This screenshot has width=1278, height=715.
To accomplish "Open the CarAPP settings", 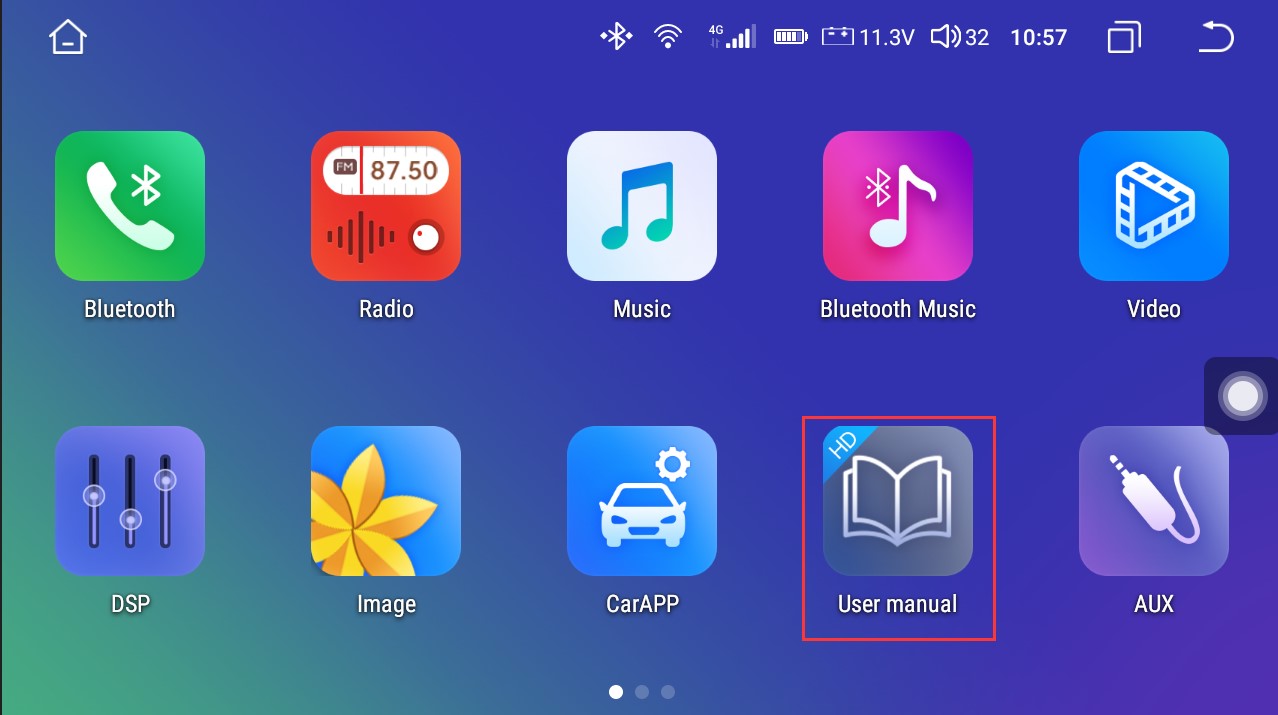I will [642, 501].
